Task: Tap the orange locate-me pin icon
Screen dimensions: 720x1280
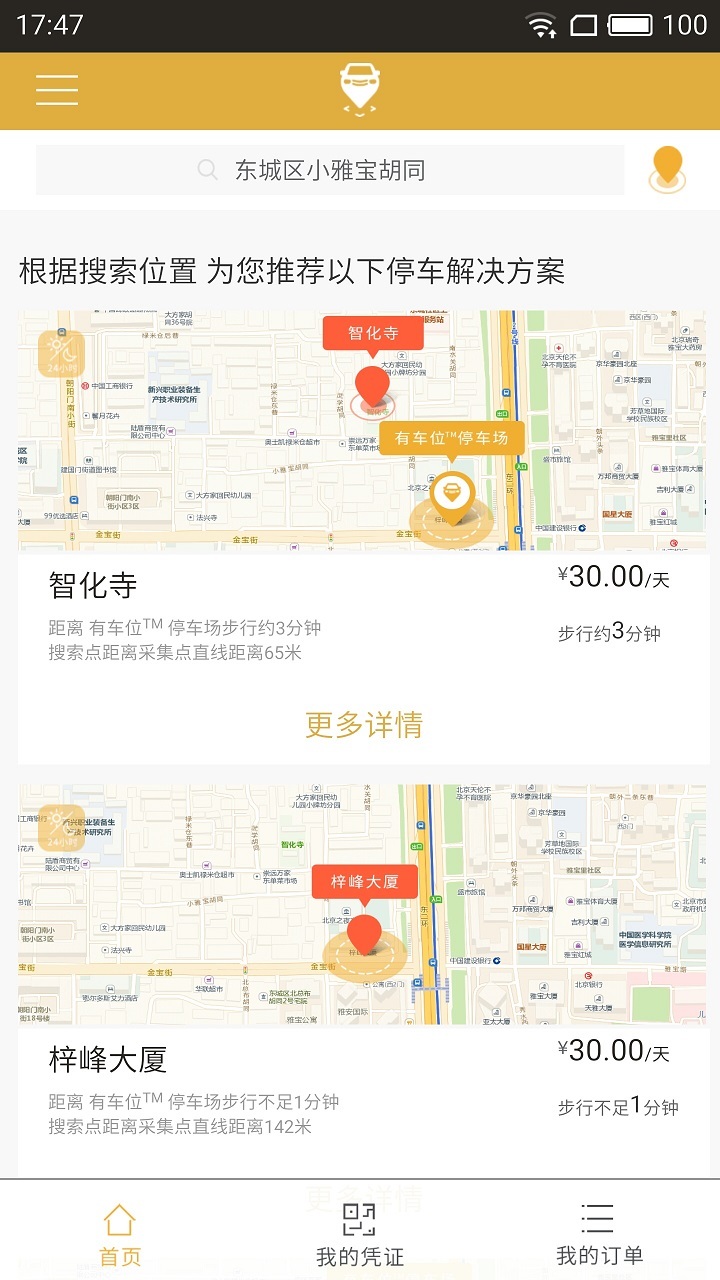Action: click(x=667, y=169)
